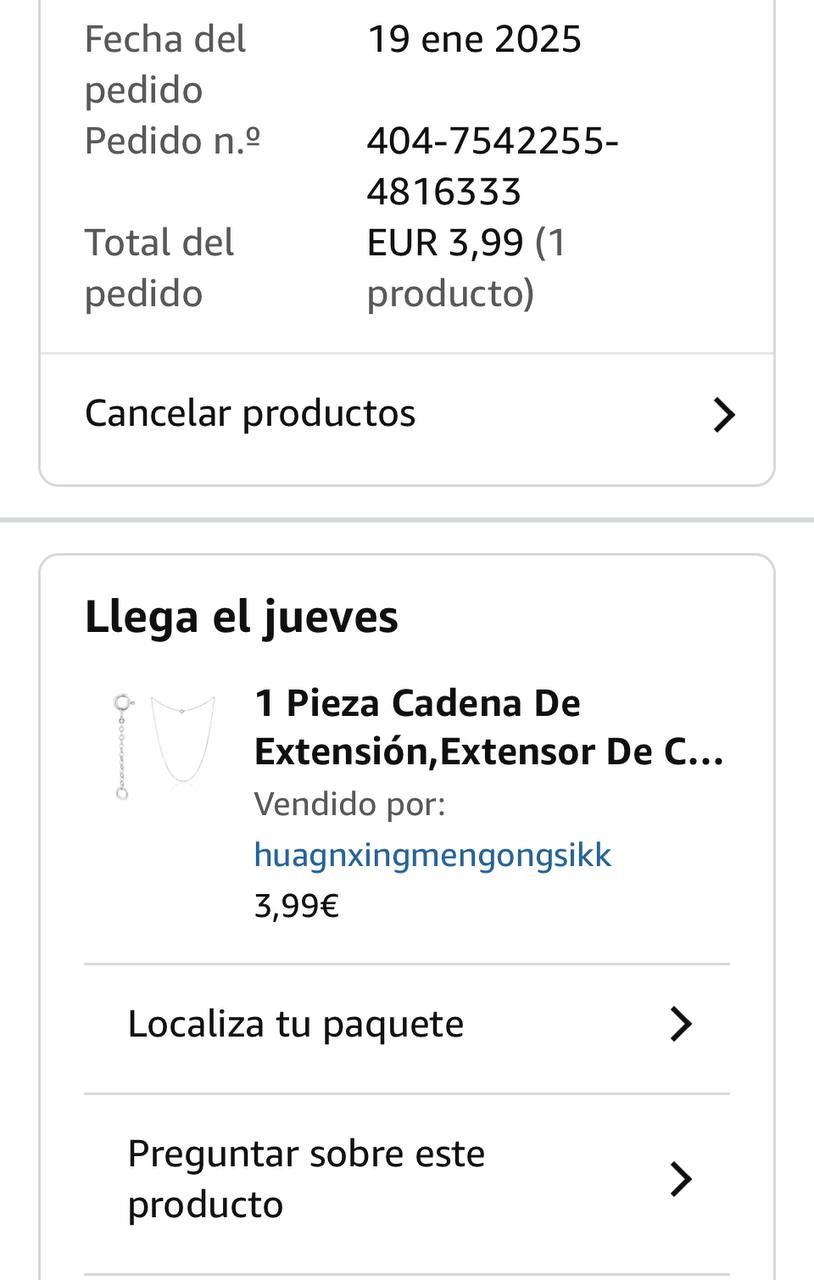The width and height of the screenshot is (814, 1280).
Task: Open the Cadena De Extensión product image
Action: [x=164, y=746]
